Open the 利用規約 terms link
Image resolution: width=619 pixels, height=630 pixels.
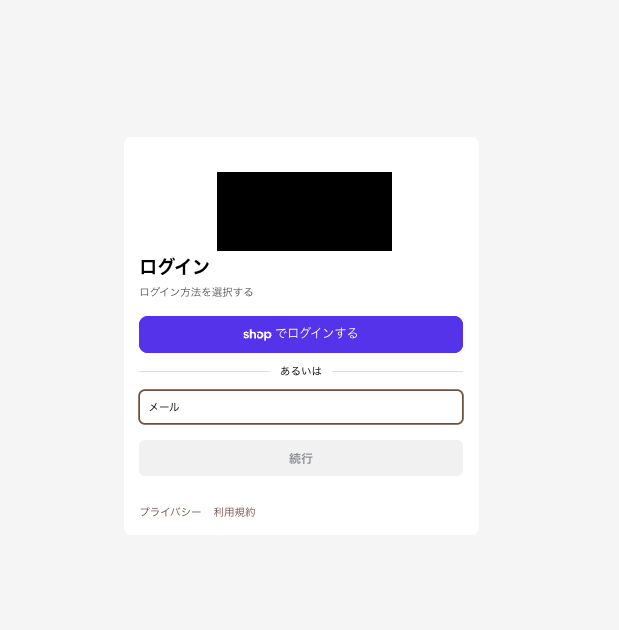(234, 512)
